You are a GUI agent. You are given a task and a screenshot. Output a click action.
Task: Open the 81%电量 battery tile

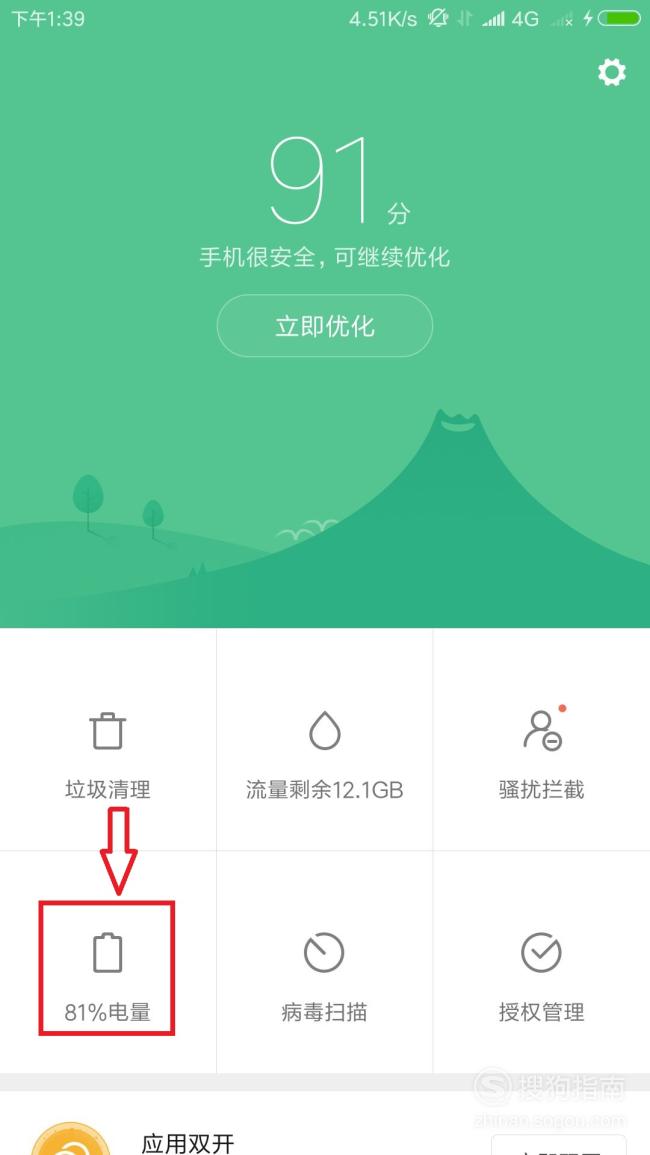pyautogui.click(x=108, y=962)
